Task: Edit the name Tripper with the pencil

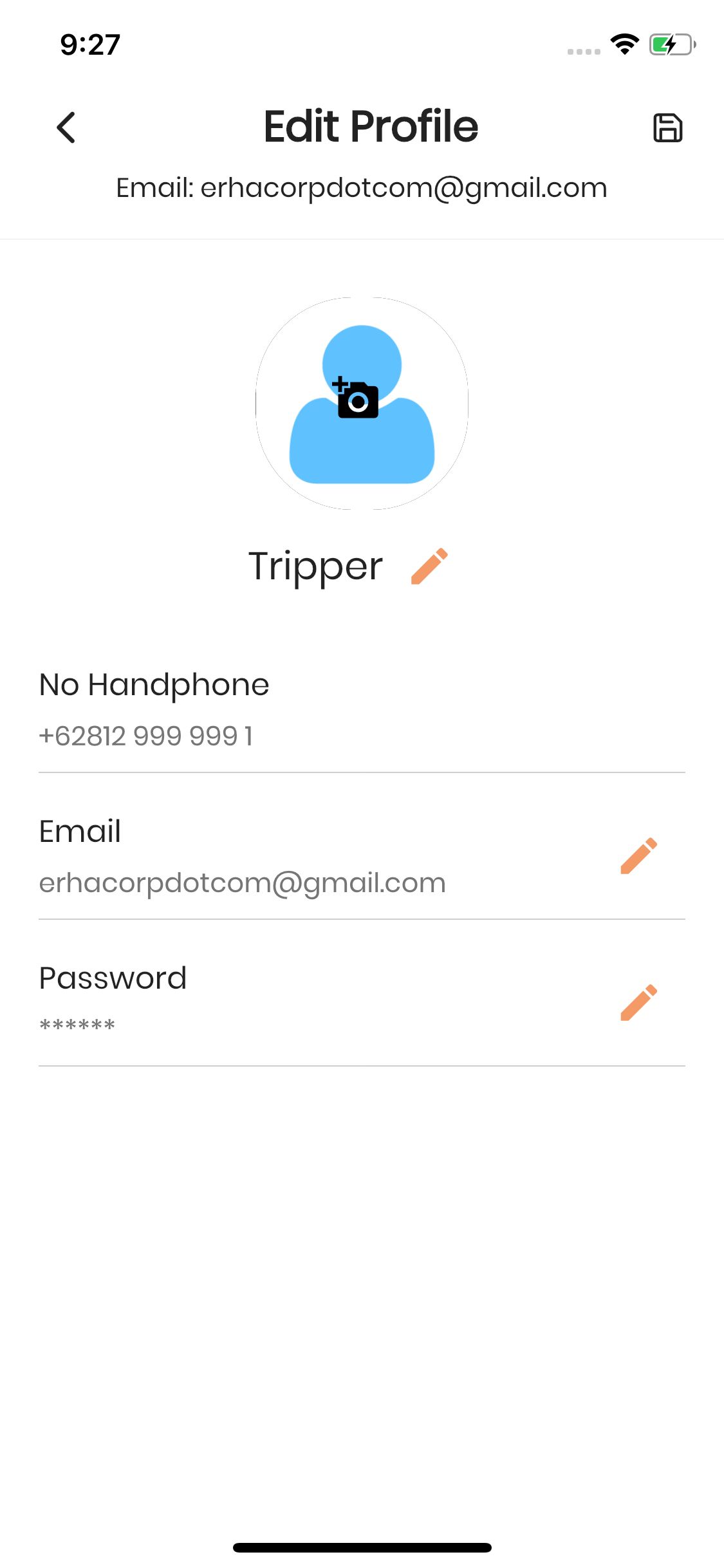Action: [x=429, y=566]
